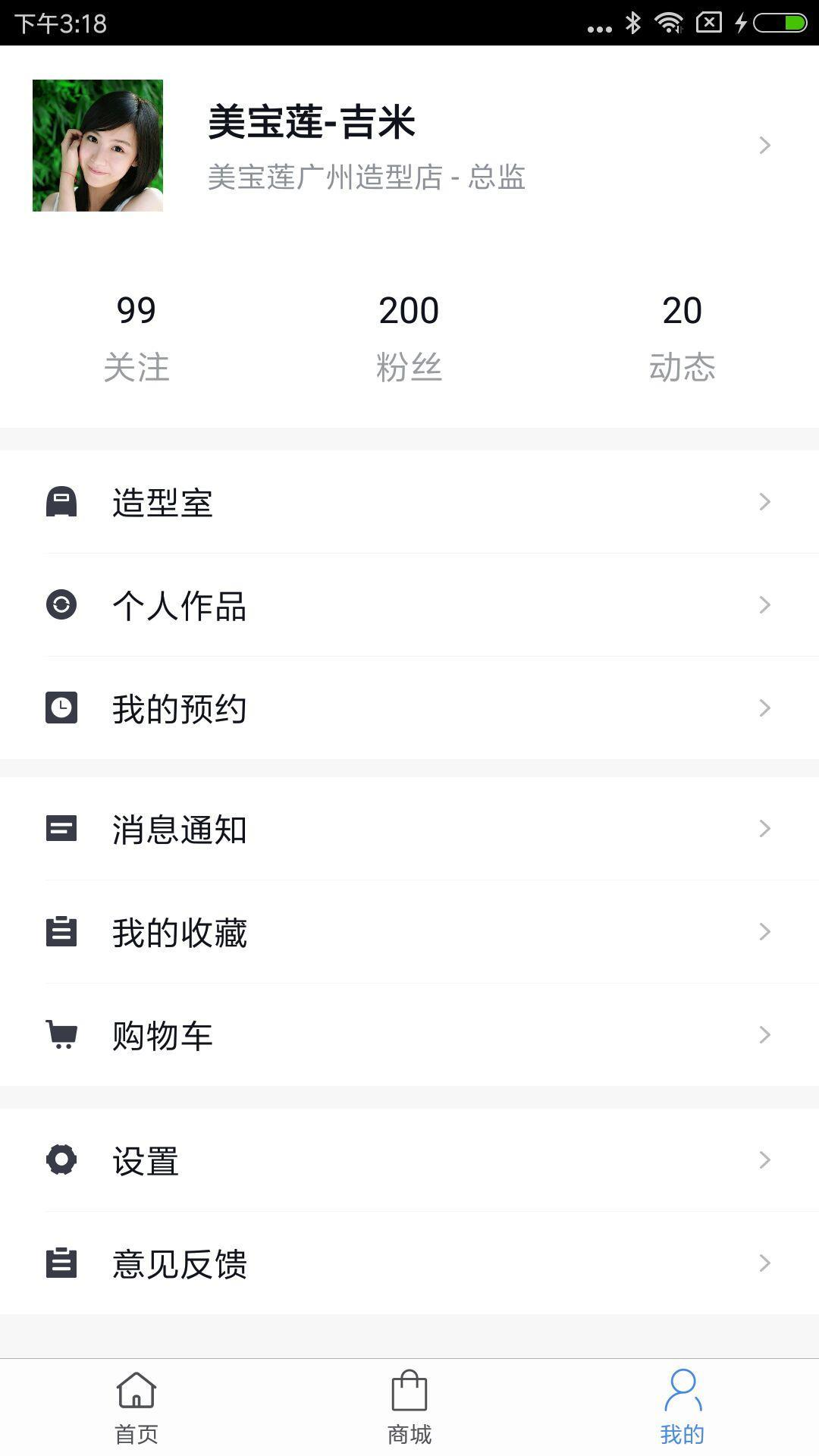This screenshot has width=819, height=1456.
Task: Open the 动态 posts count
Action: 682,337
